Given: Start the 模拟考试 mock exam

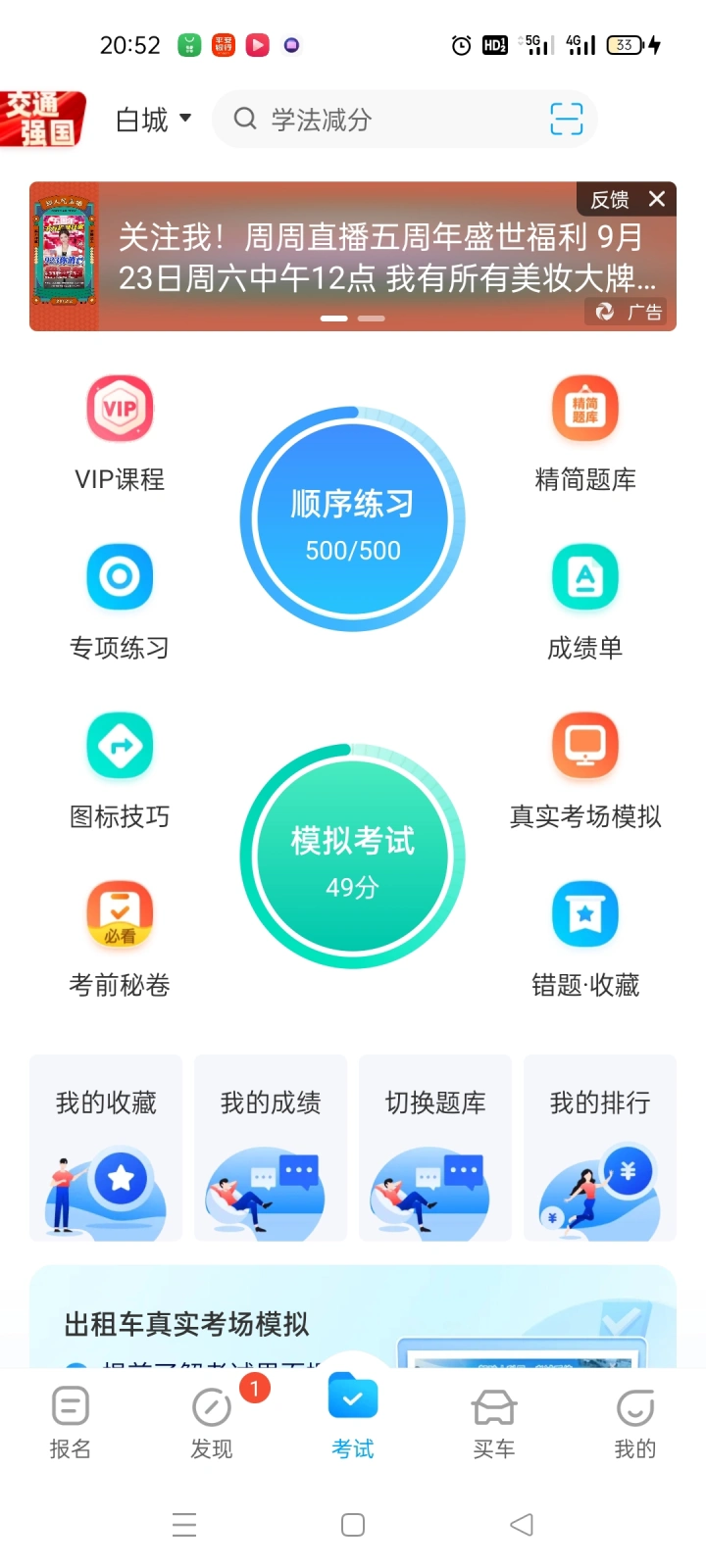Looking at the screenshot, I should [352, 857].
